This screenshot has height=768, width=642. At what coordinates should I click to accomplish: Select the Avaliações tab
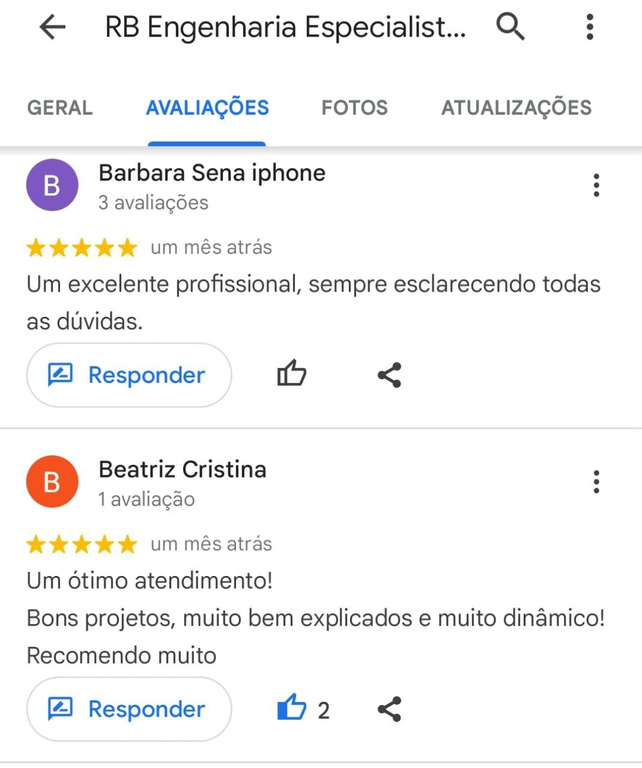point(207,108)
